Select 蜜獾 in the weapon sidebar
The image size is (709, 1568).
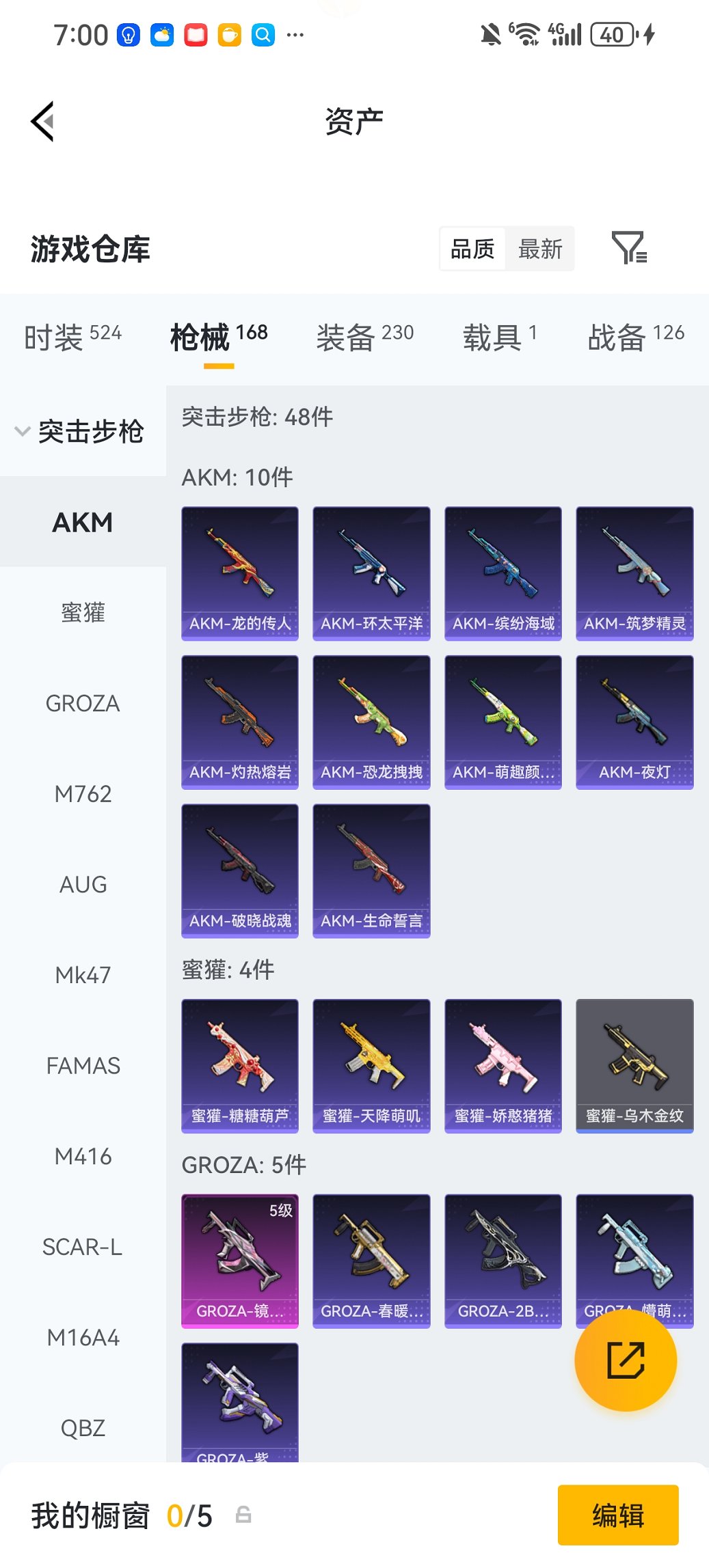(x=83, y=612)
